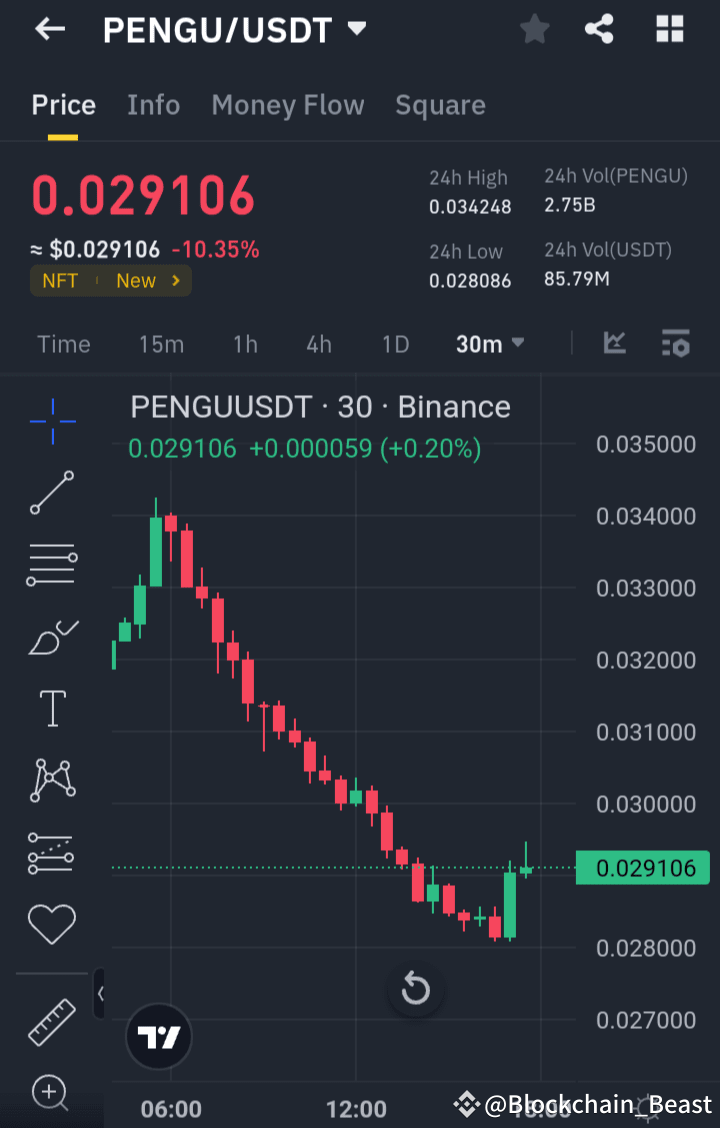Select the trend line drawing tool
Viewport: 720px width, 1128px height.
point(50,493)
